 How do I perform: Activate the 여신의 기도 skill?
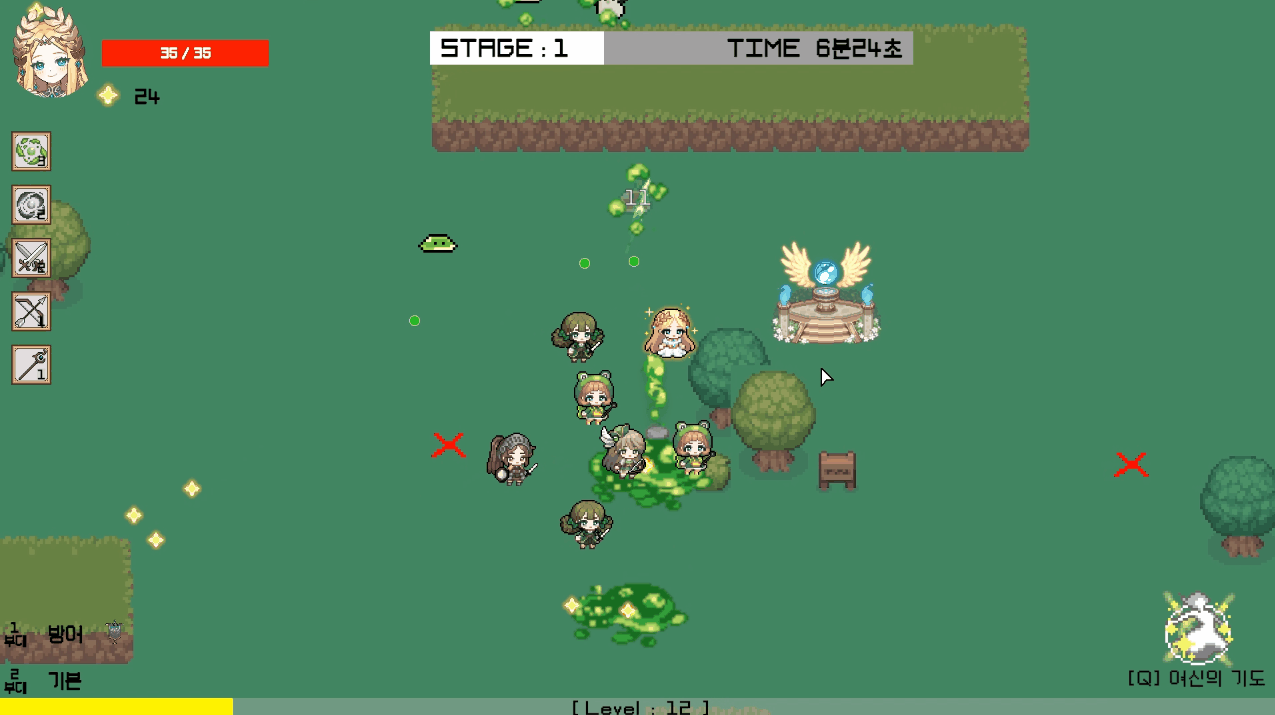pos(1198,630)
